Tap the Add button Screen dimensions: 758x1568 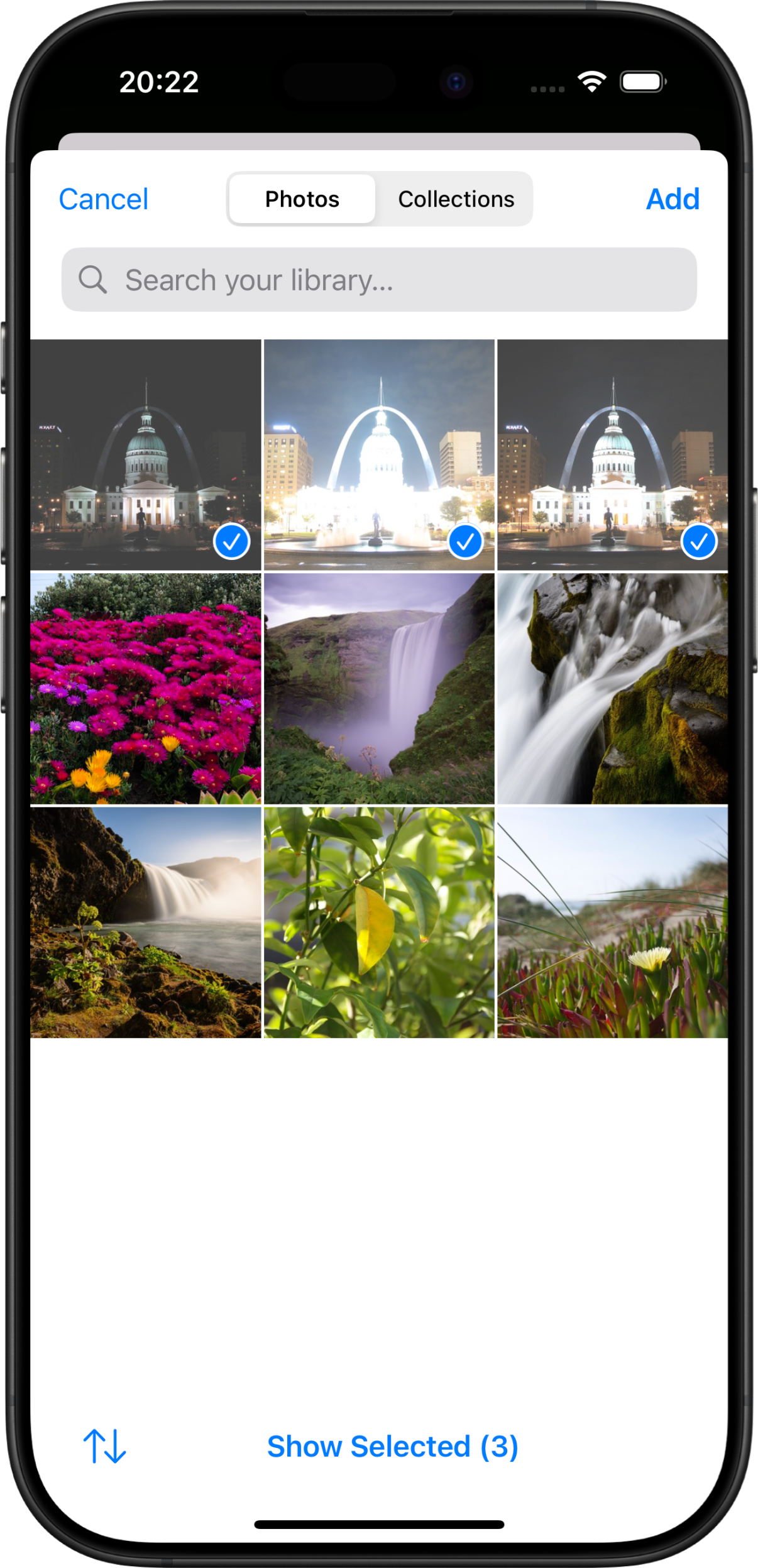[x=672, y=199]
